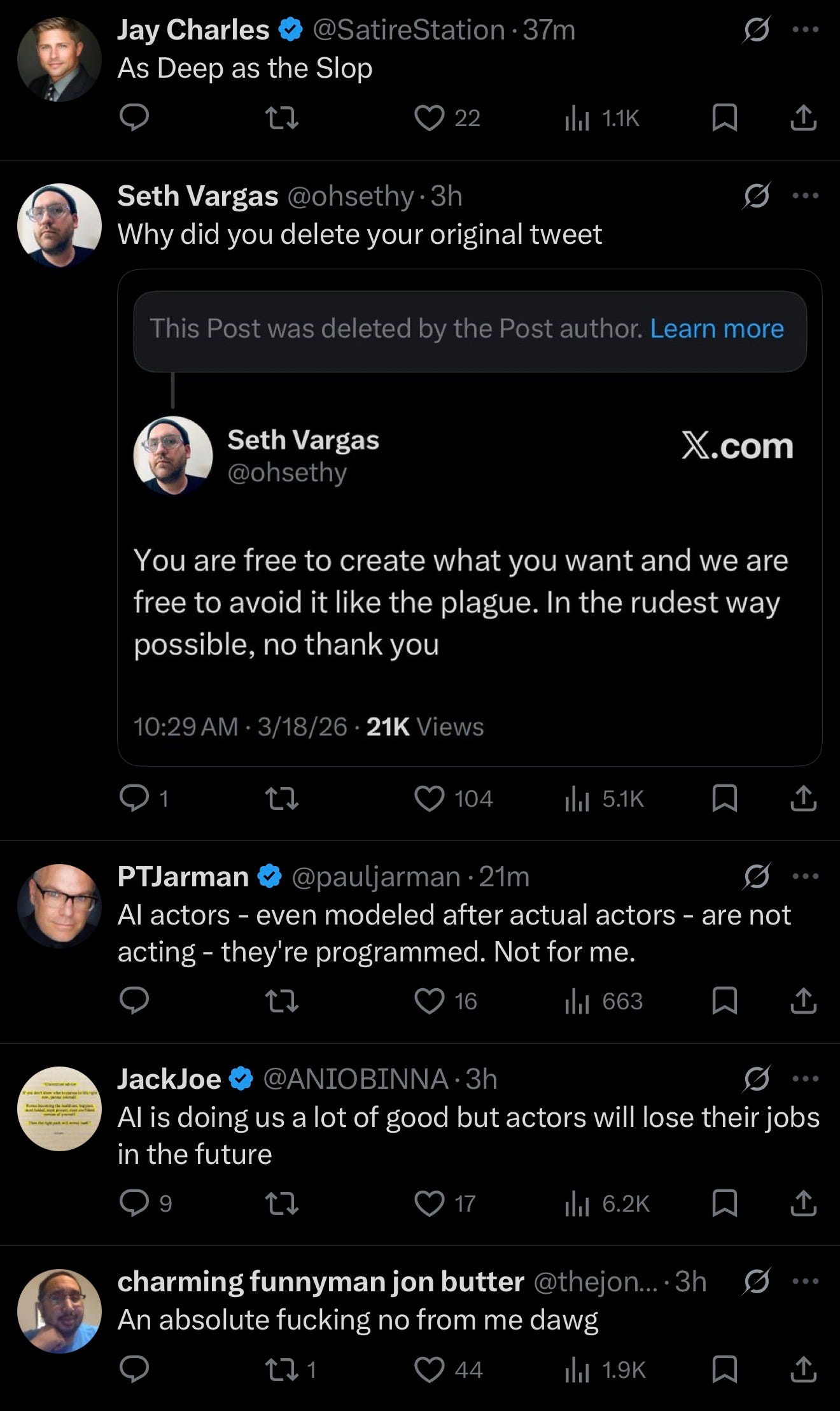Open overflow menu on PTJarman's post

[x=806, y=876]
